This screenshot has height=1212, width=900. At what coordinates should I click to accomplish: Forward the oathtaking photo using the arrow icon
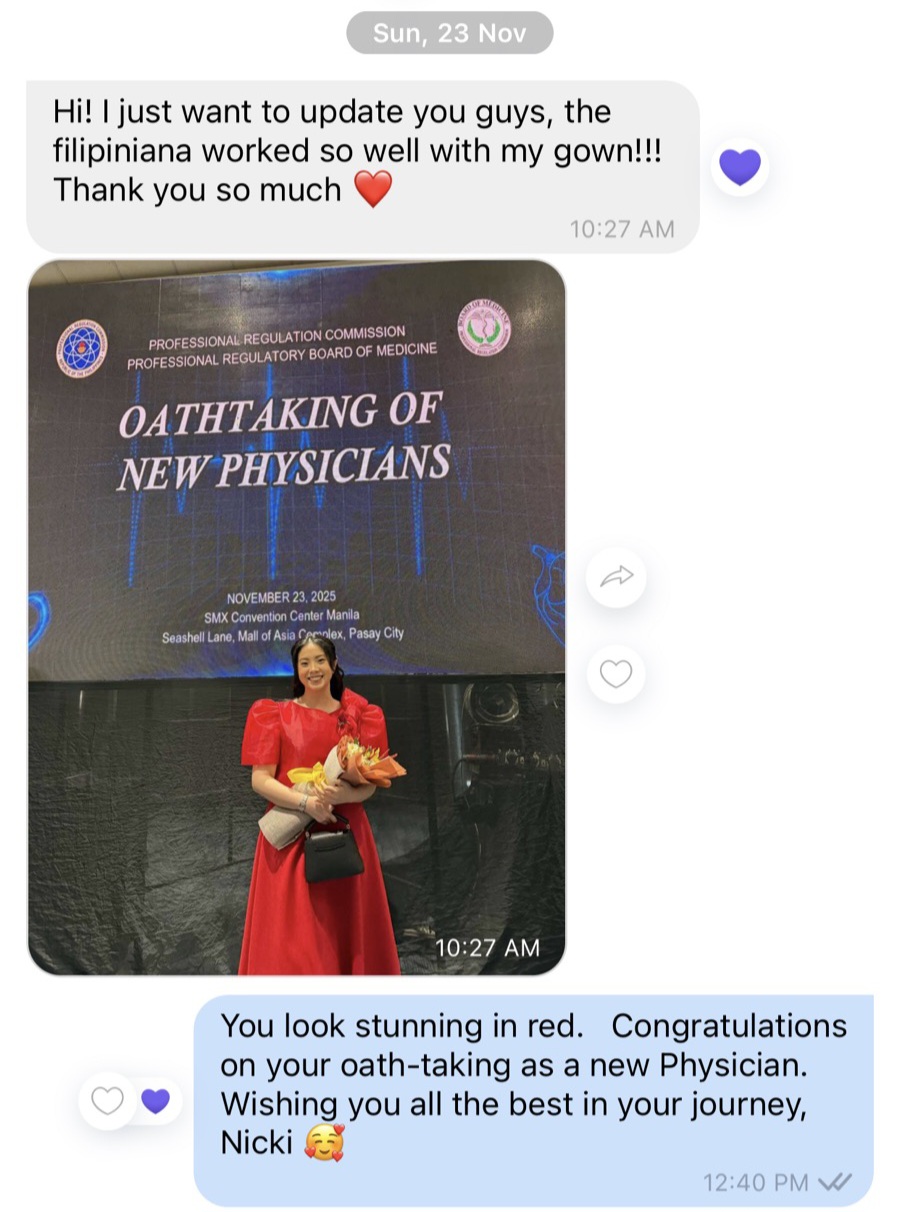[x=616, y=577]
